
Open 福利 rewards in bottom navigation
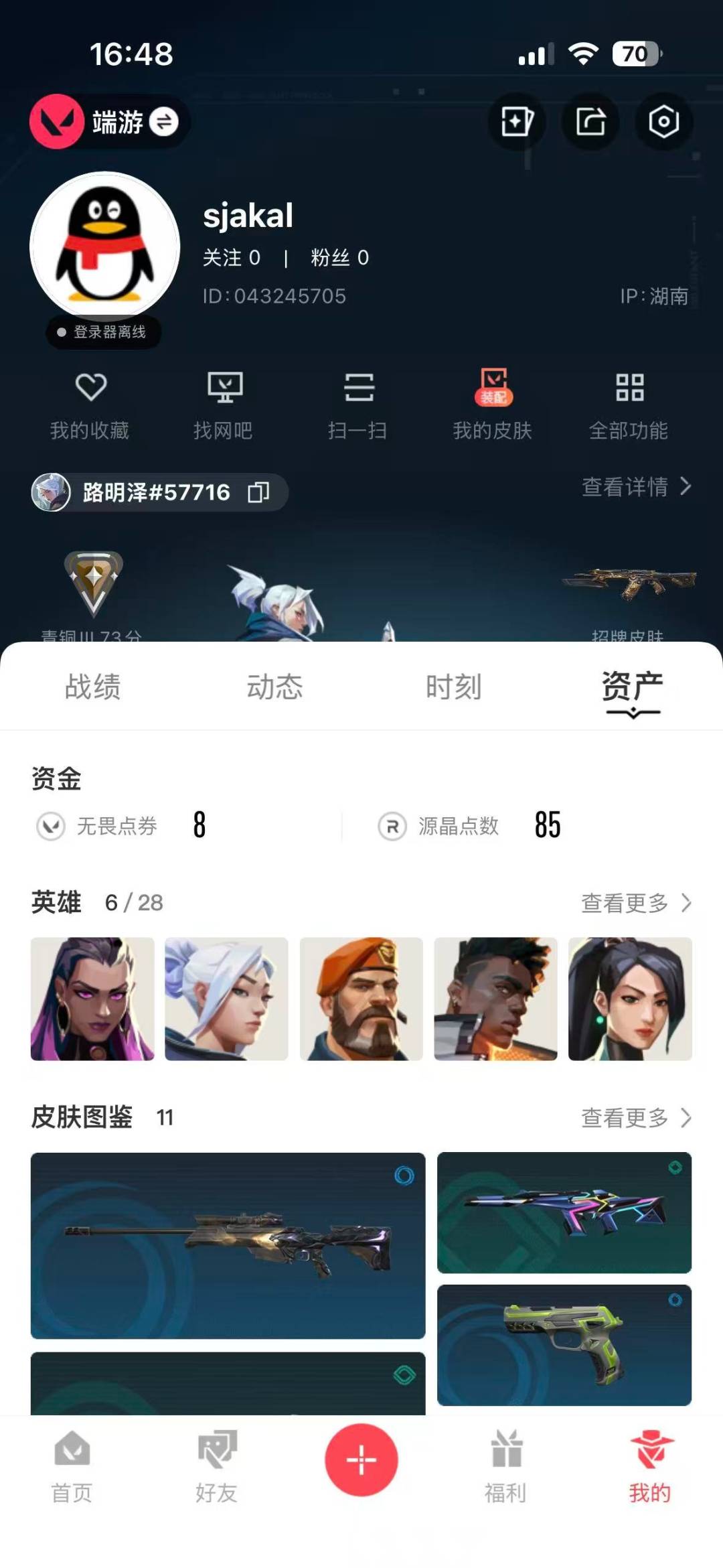[506, 1474]
